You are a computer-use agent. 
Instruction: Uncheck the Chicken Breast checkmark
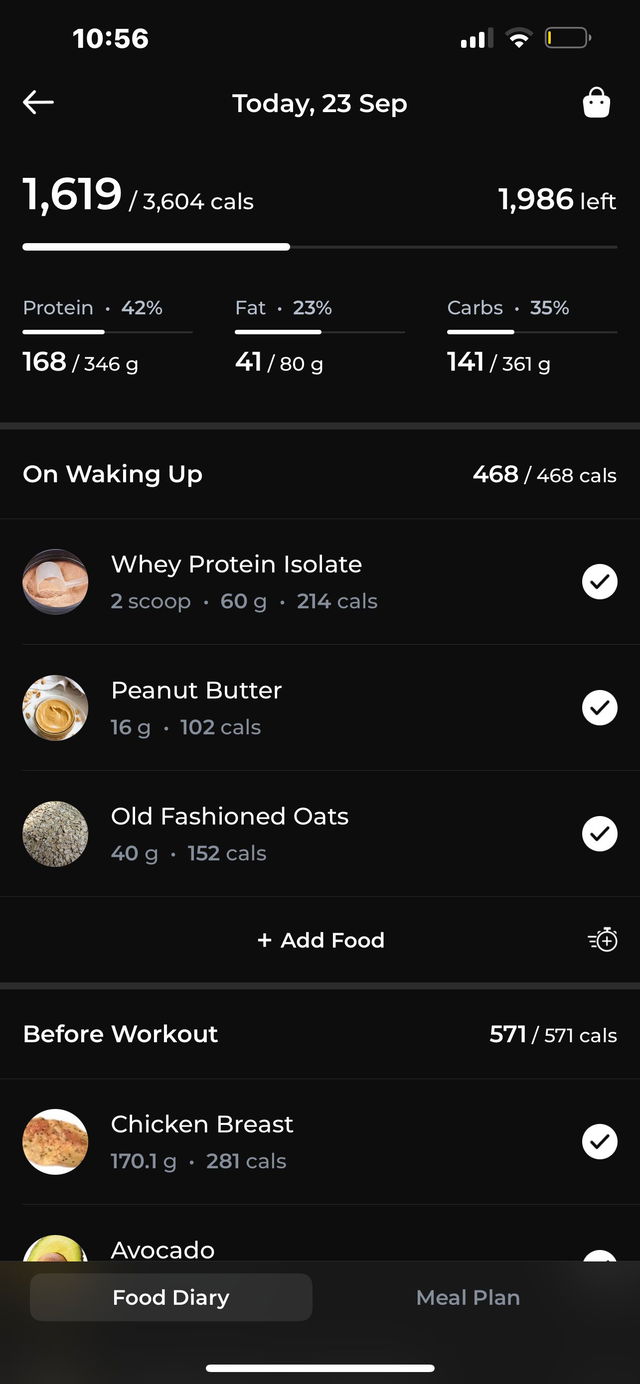[x=599, y=1141]
